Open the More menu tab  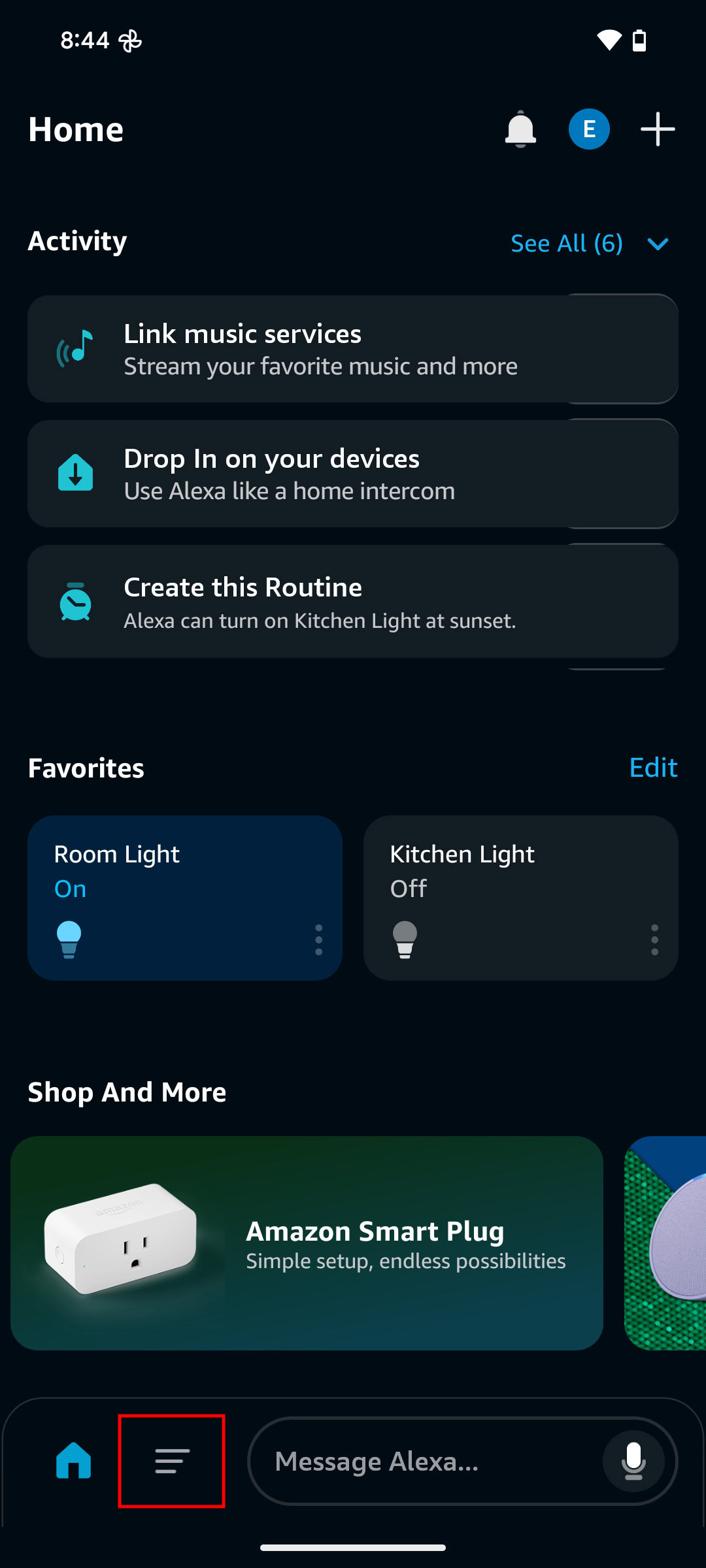tap(172, 1461)
